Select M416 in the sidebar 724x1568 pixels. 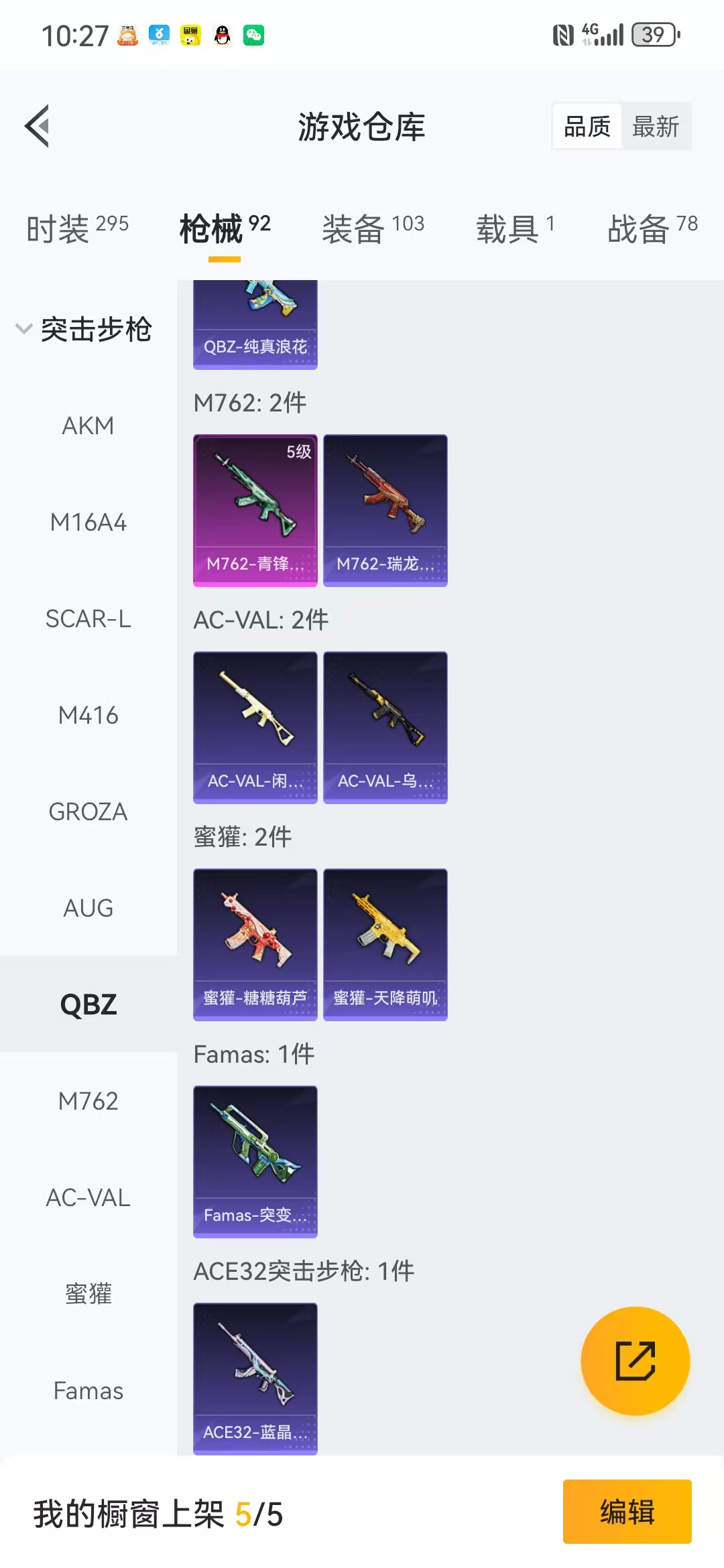[88, 715]
